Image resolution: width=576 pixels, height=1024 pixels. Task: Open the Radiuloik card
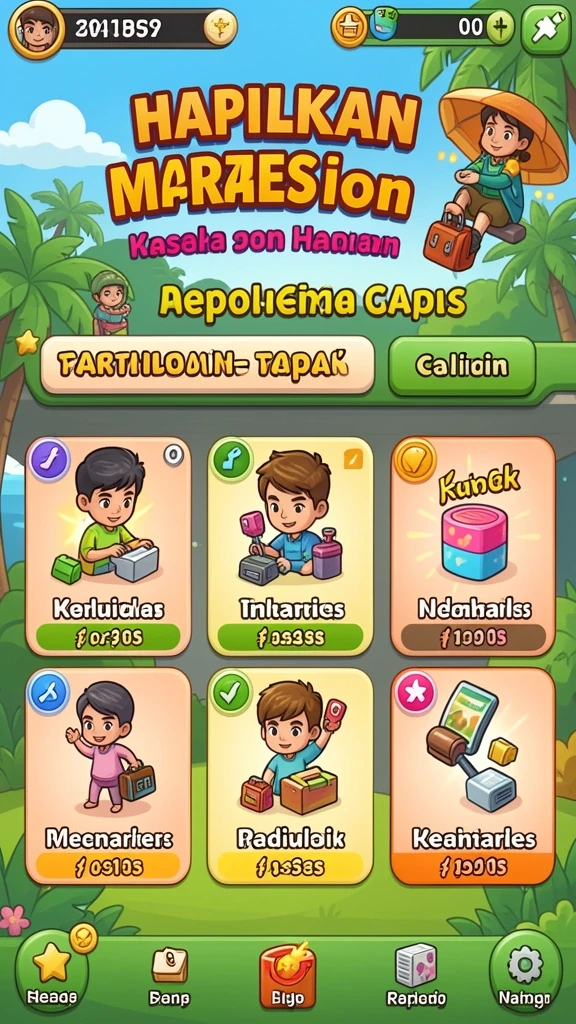(x=290, y=776)
